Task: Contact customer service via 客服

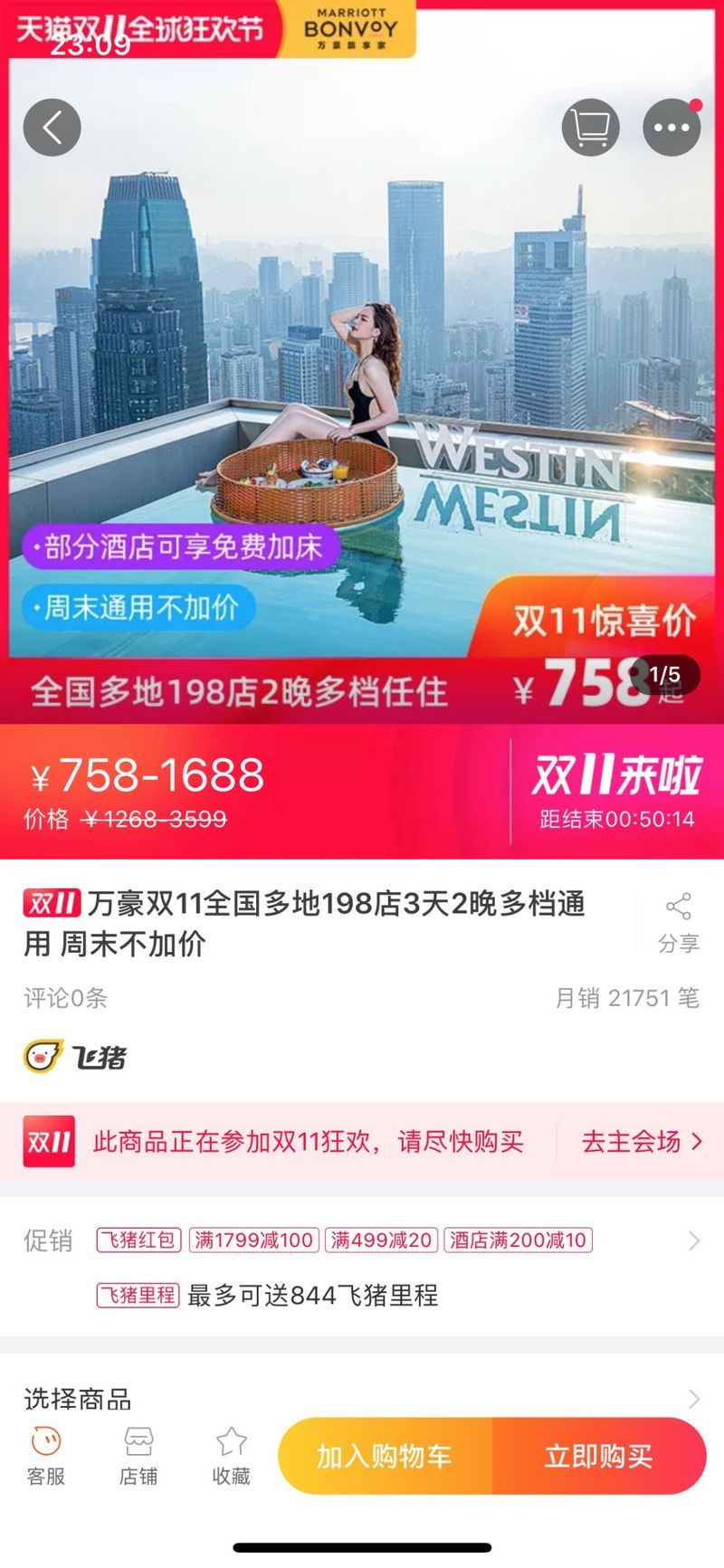Action: point(45,1457)
